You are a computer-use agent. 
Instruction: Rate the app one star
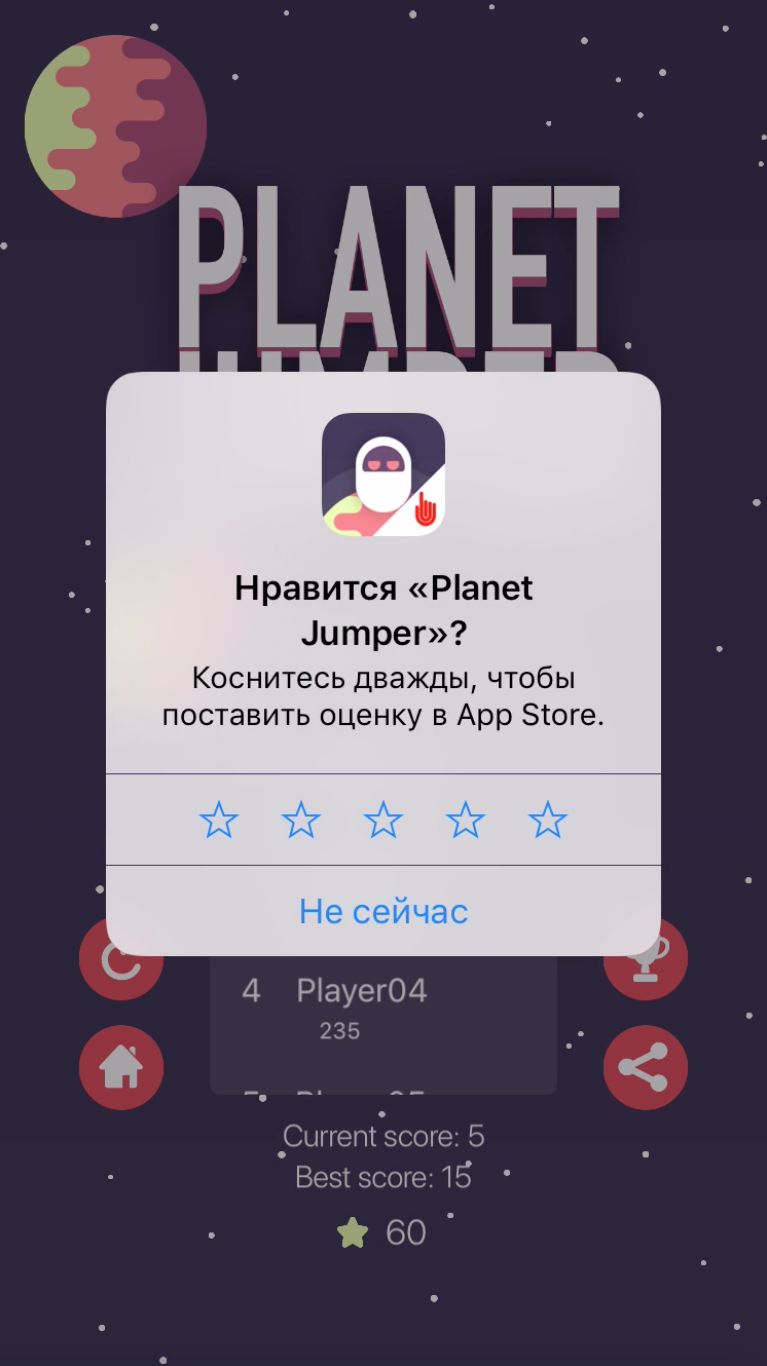click(219, 821)
